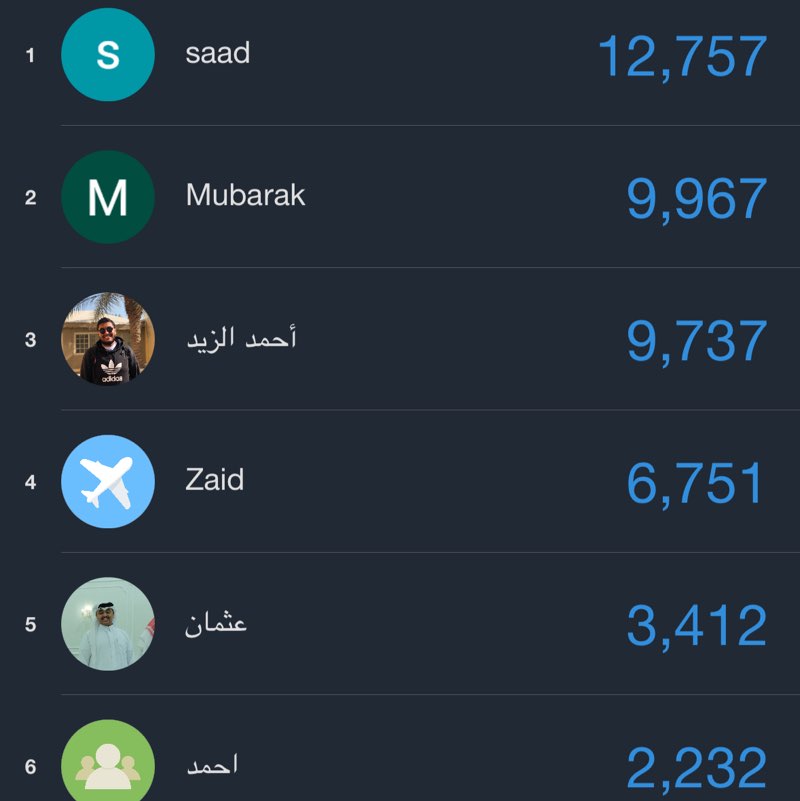800x801 pixels.
Task: Open the airplane avatar next to Zaid
Action: tap(108, 480)
